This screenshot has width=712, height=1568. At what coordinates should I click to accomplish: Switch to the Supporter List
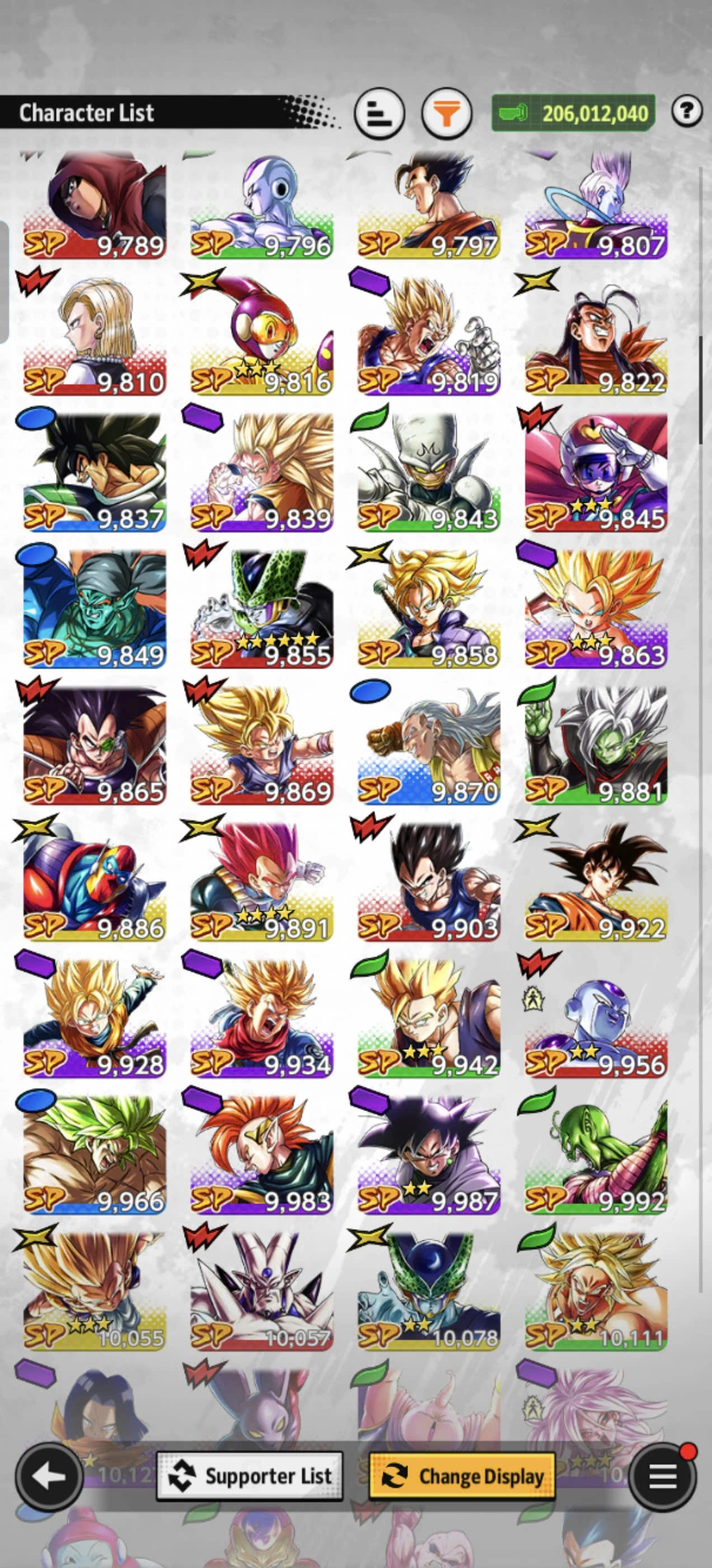250,1476
